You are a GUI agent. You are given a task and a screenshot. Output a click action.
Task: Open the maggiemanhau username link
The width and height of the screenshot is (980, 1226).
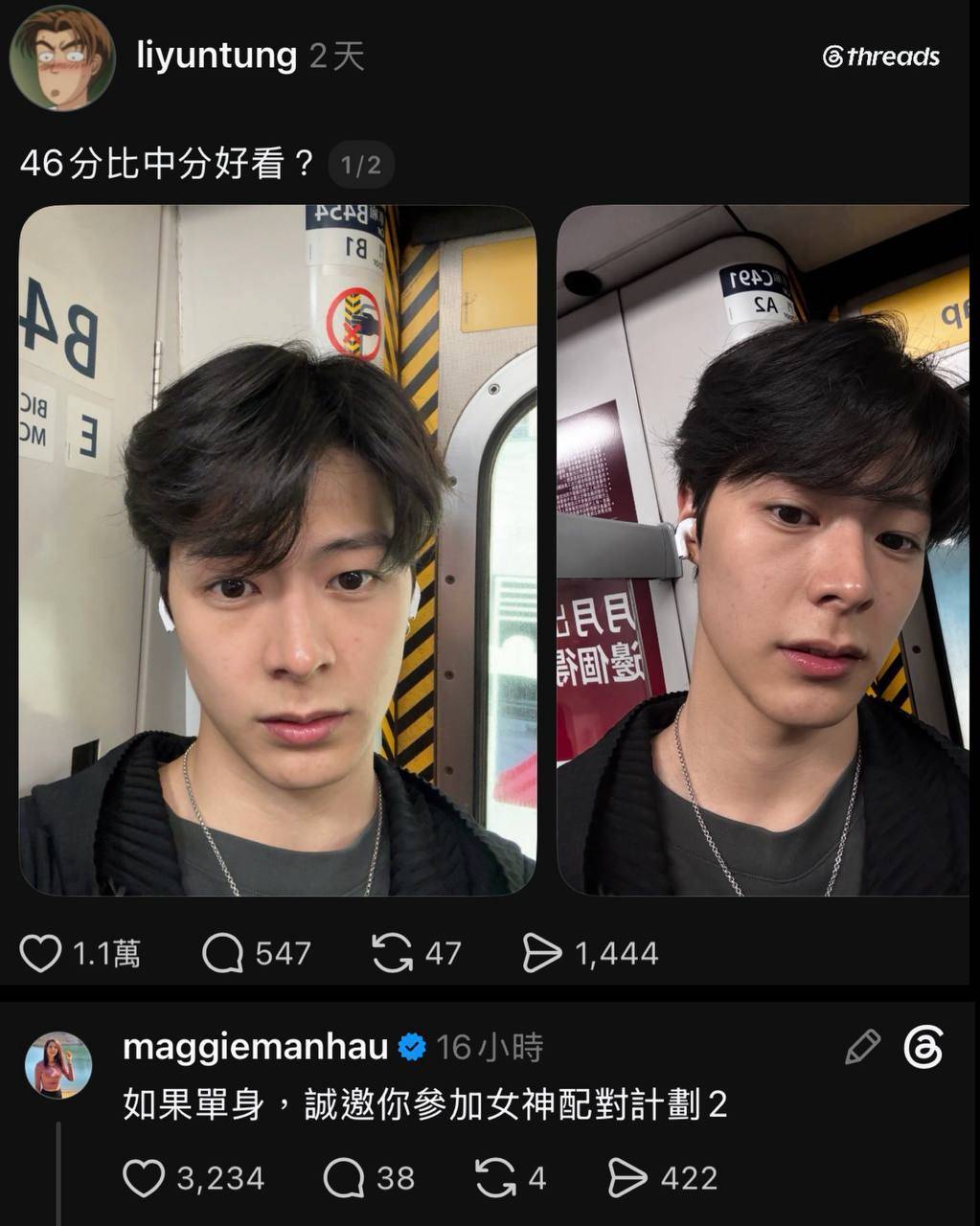[x=255, y=1047]
